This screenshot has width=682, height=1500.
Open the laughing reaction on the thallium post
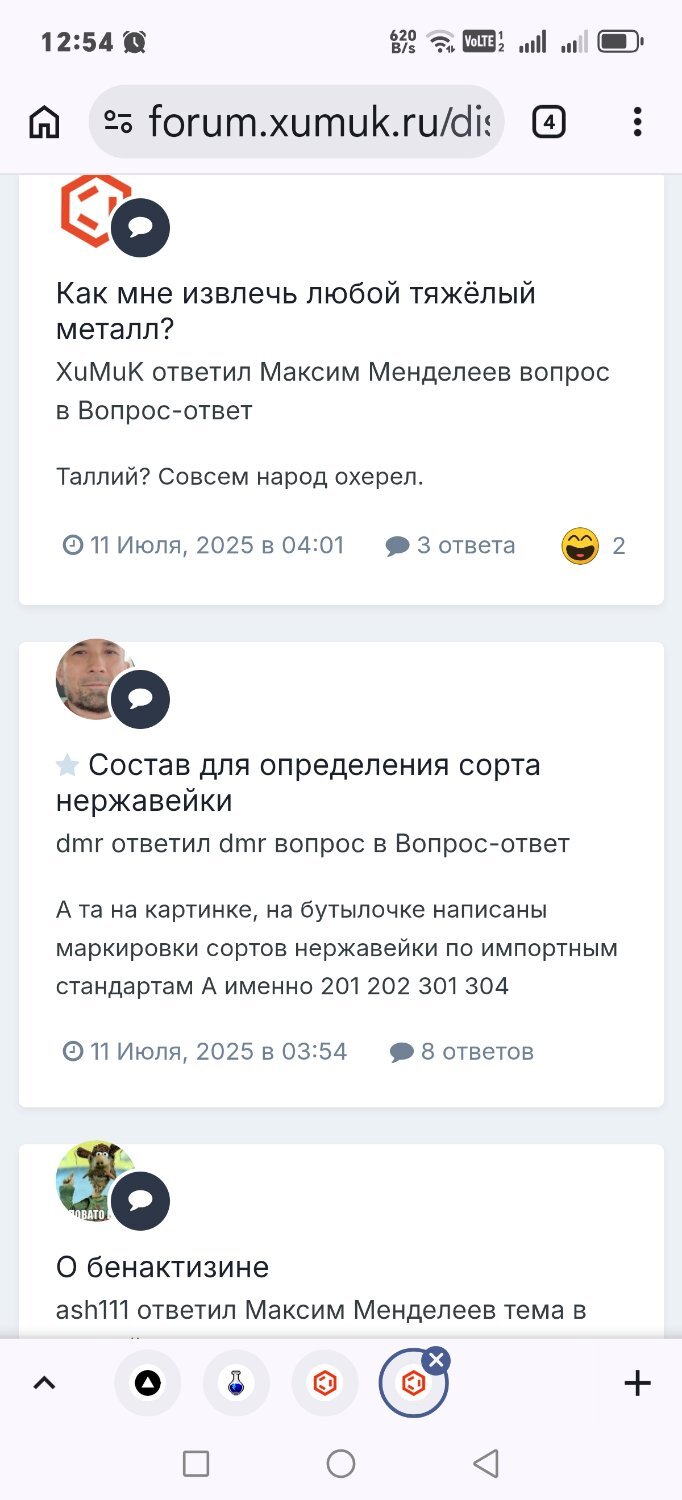[x=580, y=546]
